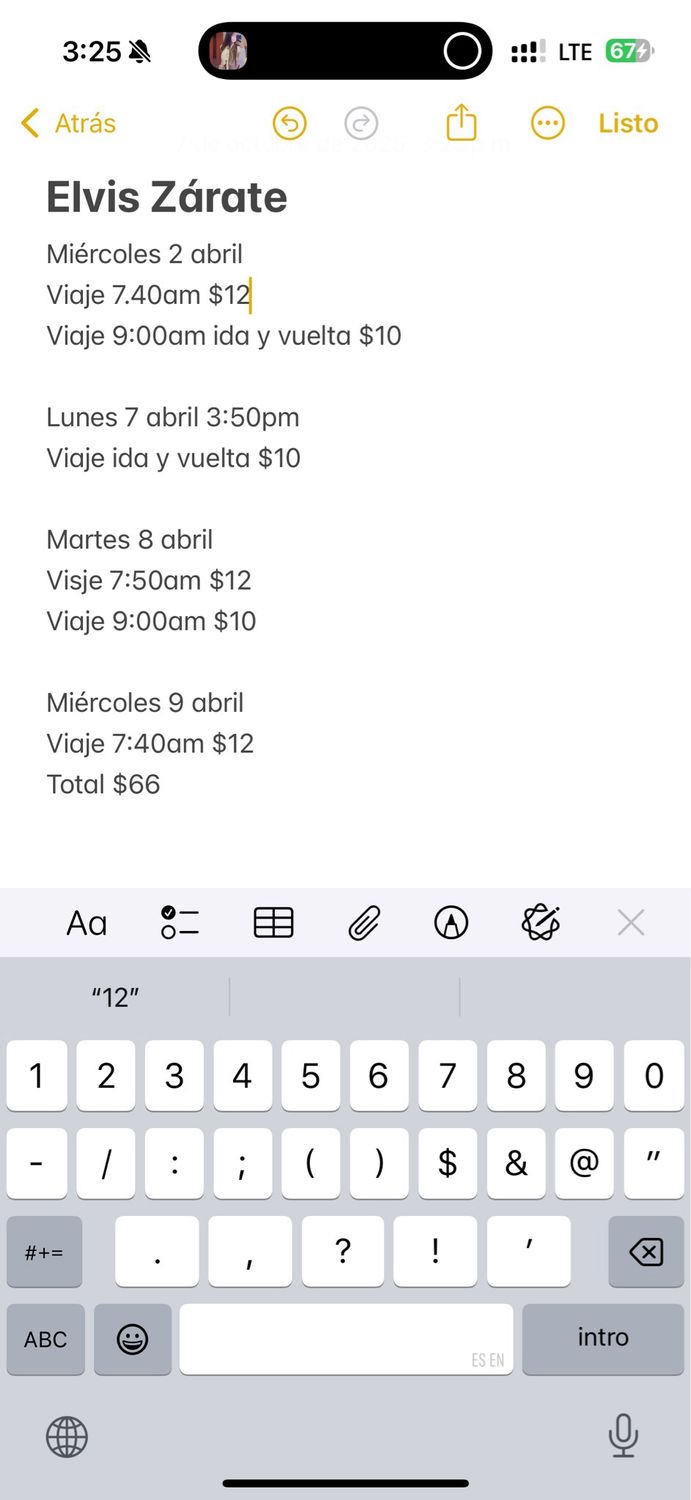Add a table to the note

coord(273,923)
